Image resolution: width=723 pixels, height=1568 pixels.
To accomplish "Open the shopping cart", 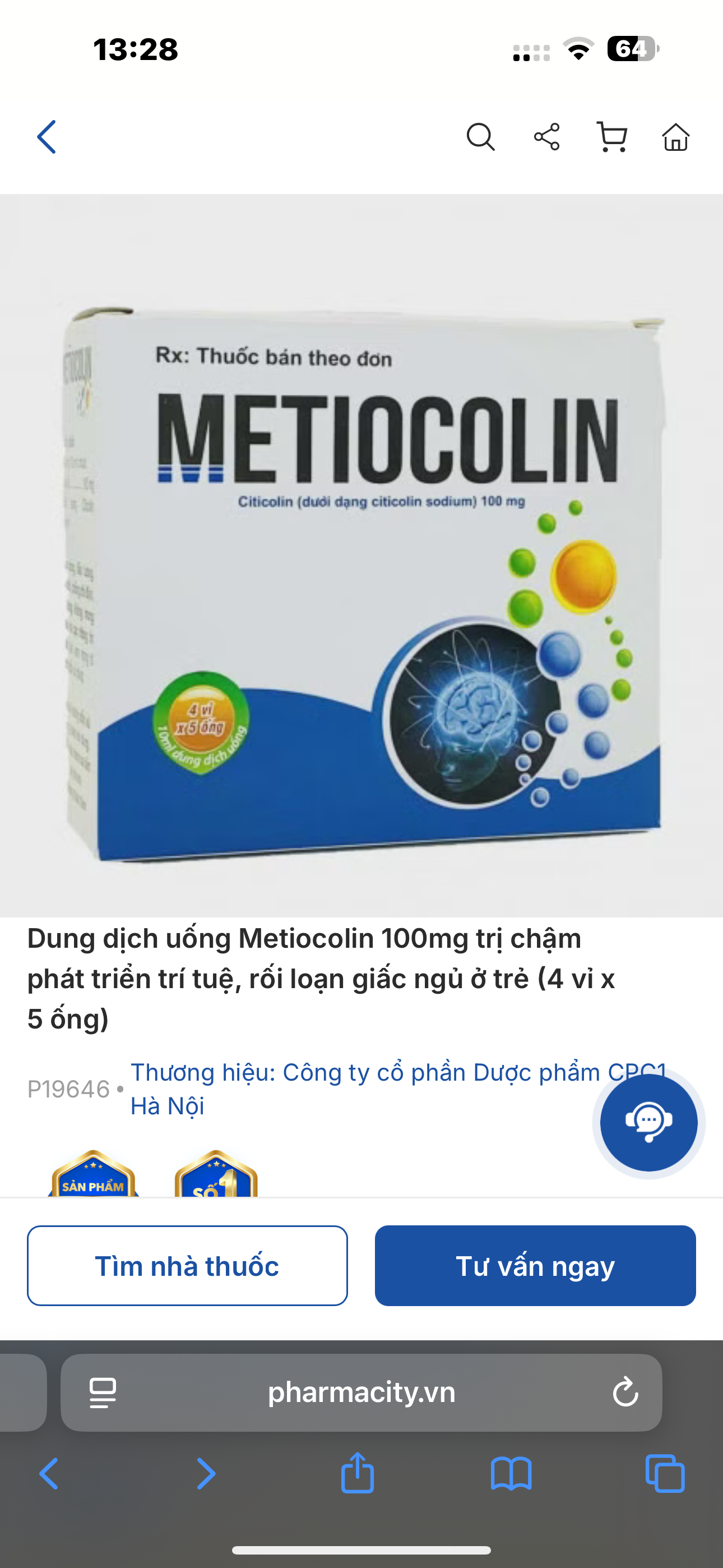I will click(611, 137).
